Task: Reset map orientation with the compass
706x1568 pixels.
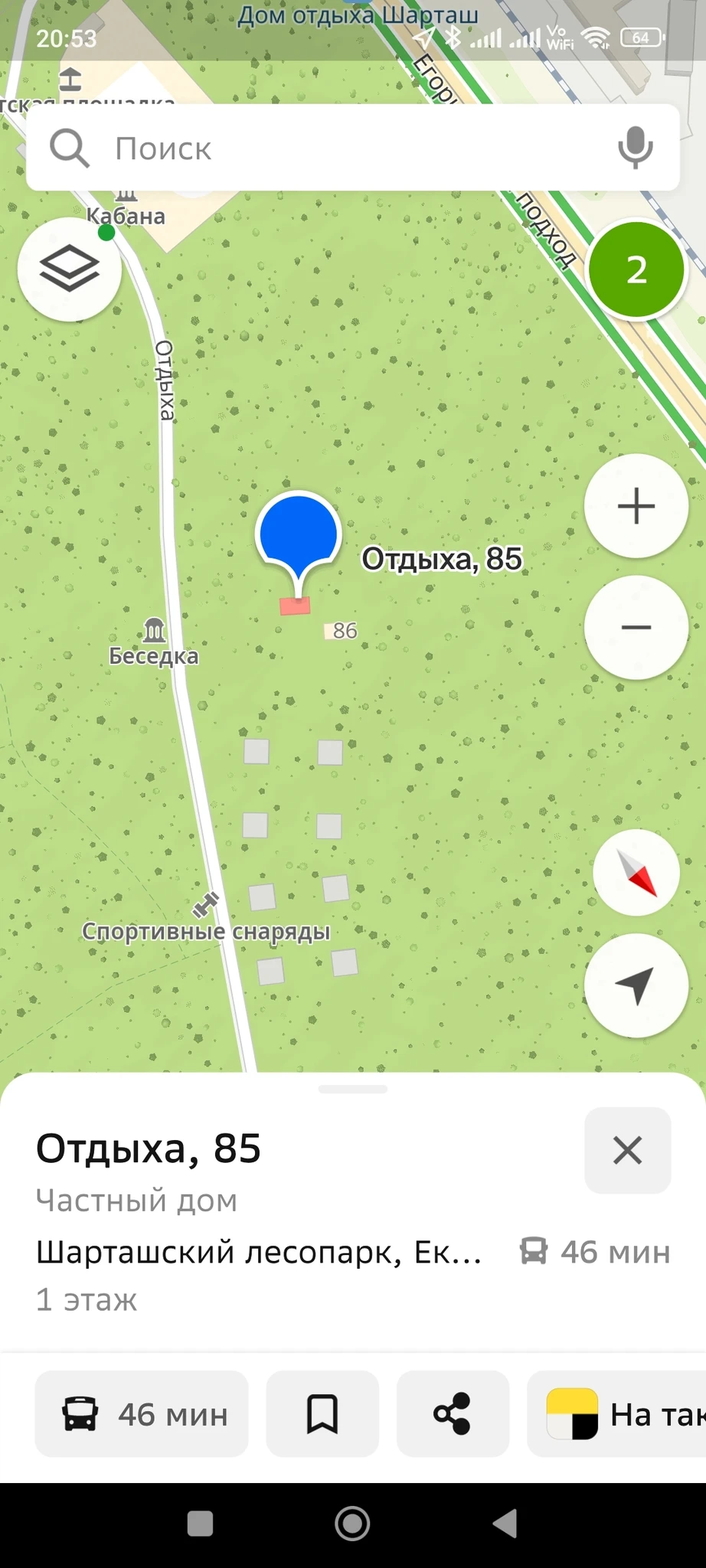Action: (636, 873)
